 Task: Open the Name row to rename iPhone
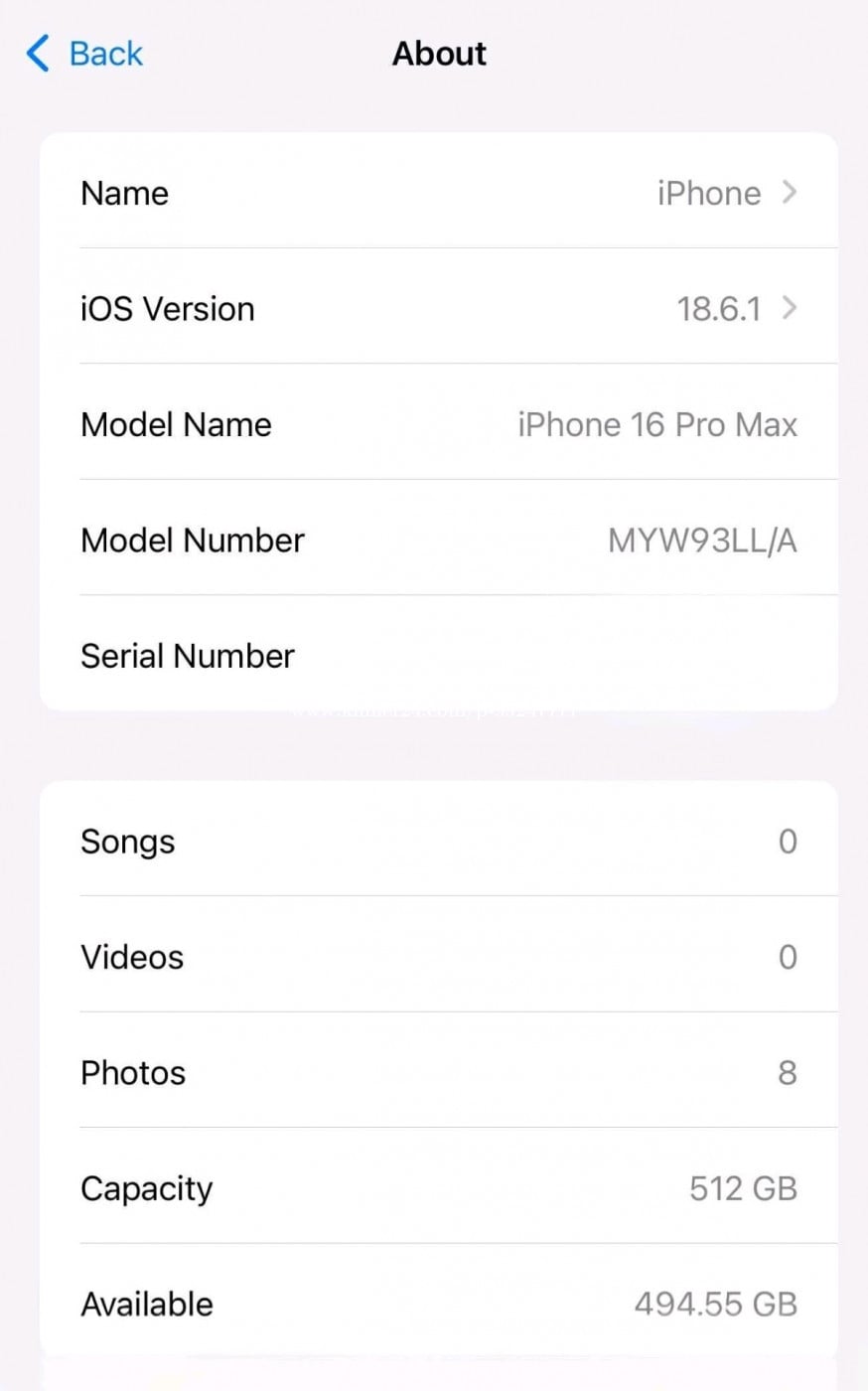point(438,193)
